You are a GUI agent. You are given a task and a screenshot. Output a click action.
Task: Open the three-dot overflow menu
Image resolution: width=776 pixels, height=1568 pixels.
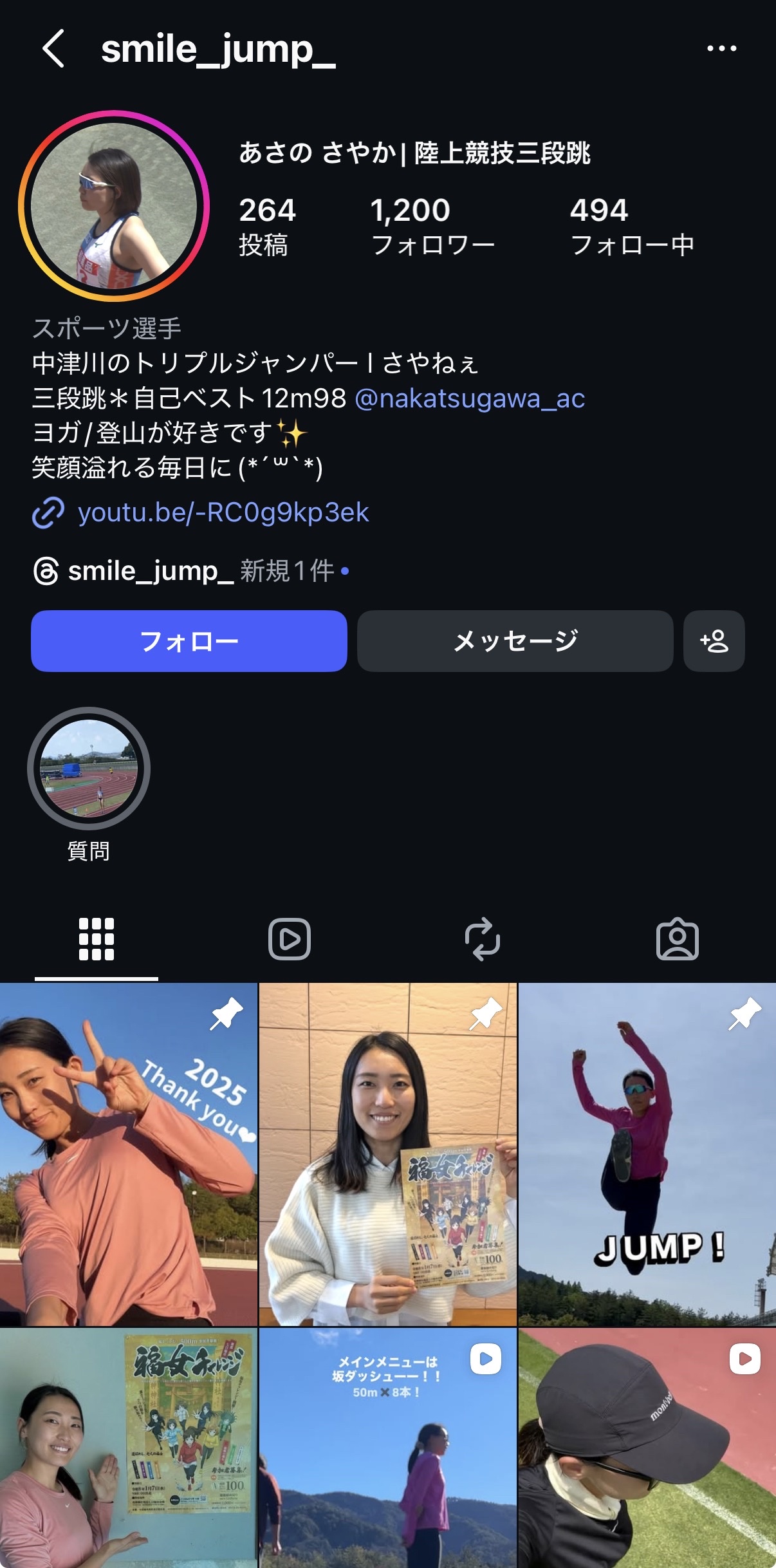pyautogui.click(x=721, y=49)
